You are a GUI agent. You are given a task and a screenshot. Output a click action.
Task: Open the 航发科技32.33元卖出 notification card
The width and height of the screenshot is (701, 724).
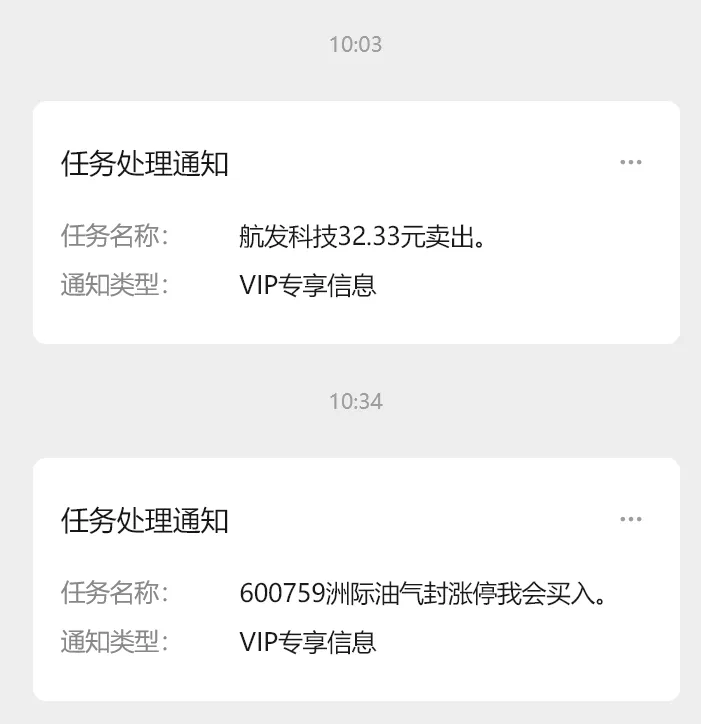[x=356, y=237]
